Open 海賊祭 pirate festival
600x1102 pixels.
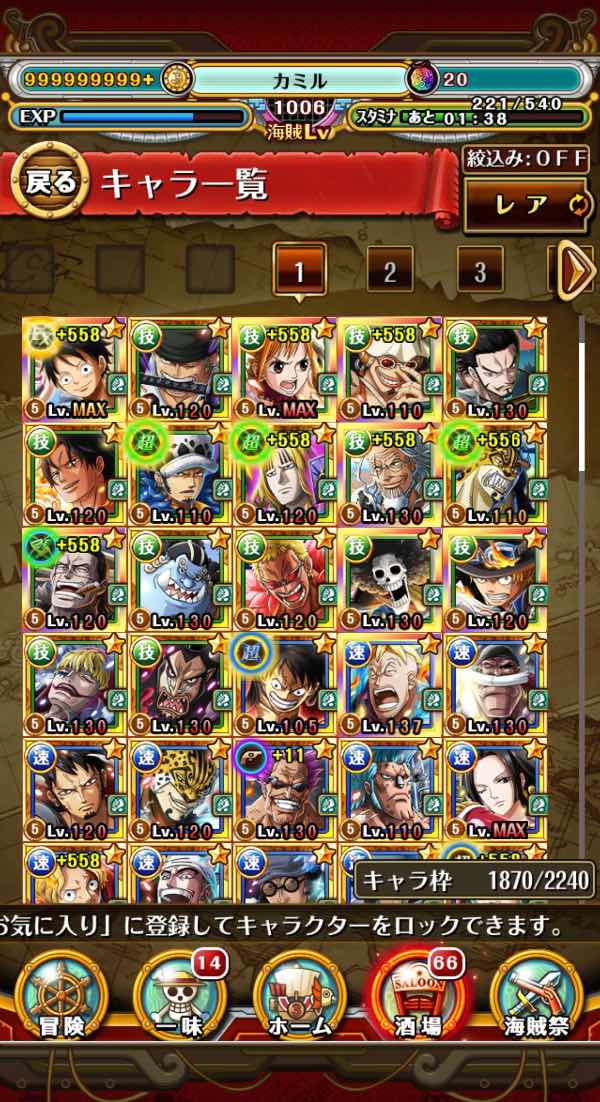tap(537, 994)
